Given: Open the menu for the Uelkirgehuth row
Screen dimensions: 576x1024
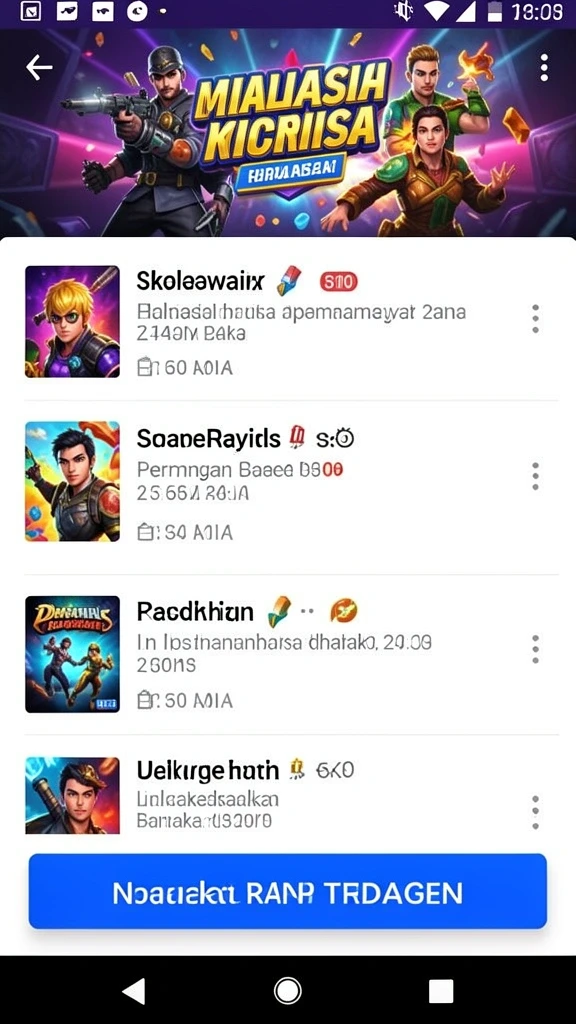Looking at the screenshot, I should [535, 812].
